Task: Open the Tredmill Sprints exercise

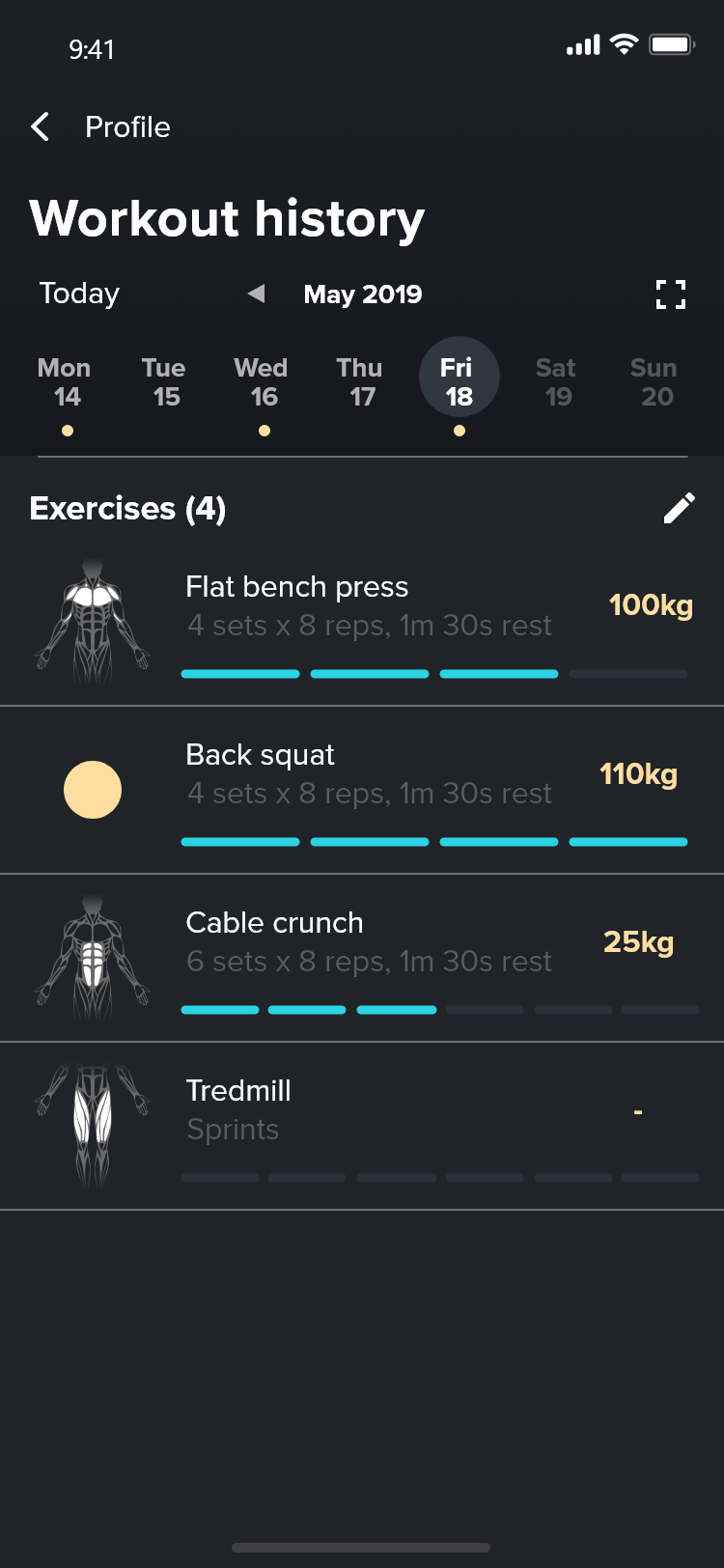Action: point(367,1127)
